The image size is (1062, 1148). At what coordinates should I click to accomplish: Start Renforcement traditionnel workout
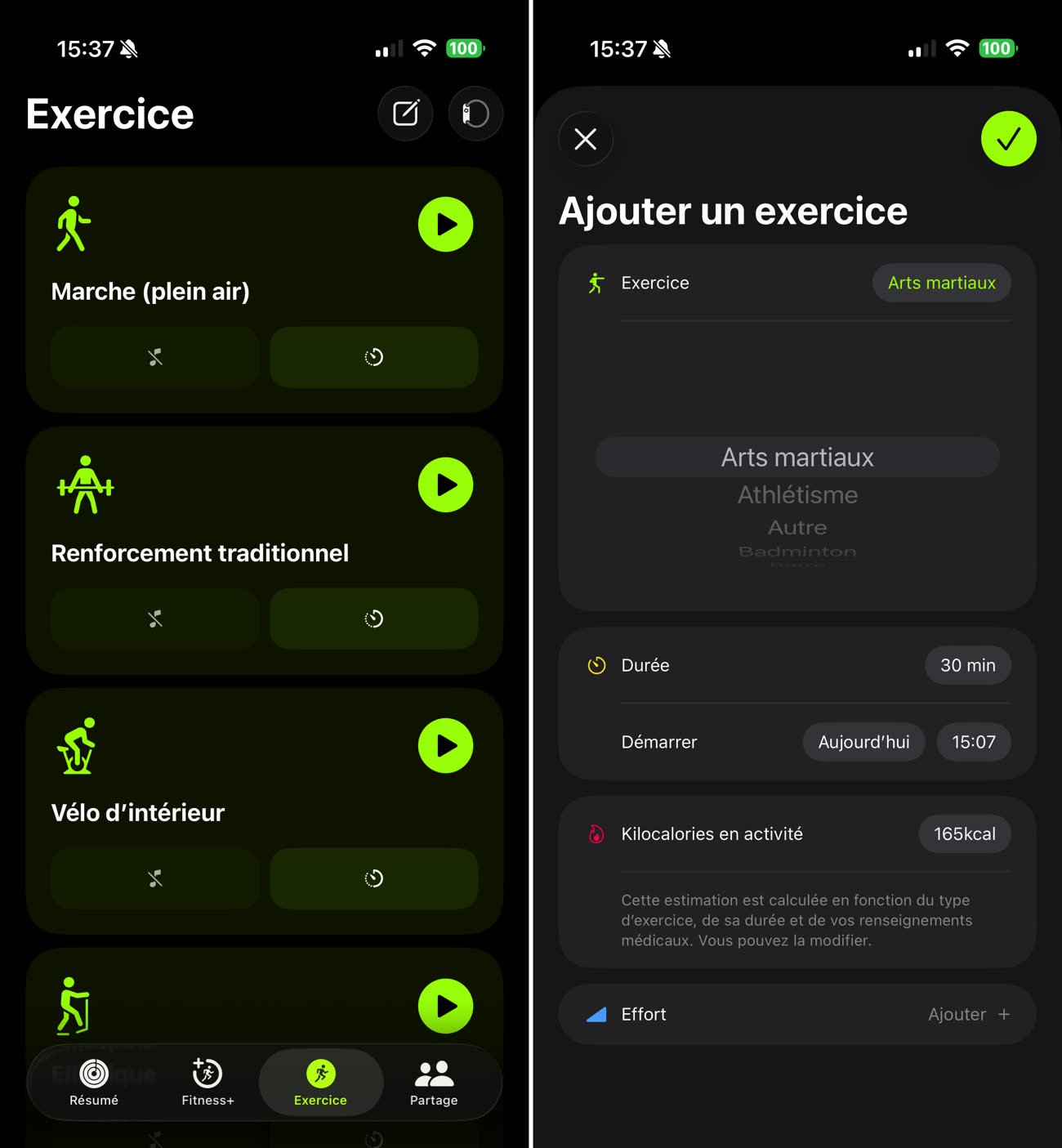pos(445,485)
